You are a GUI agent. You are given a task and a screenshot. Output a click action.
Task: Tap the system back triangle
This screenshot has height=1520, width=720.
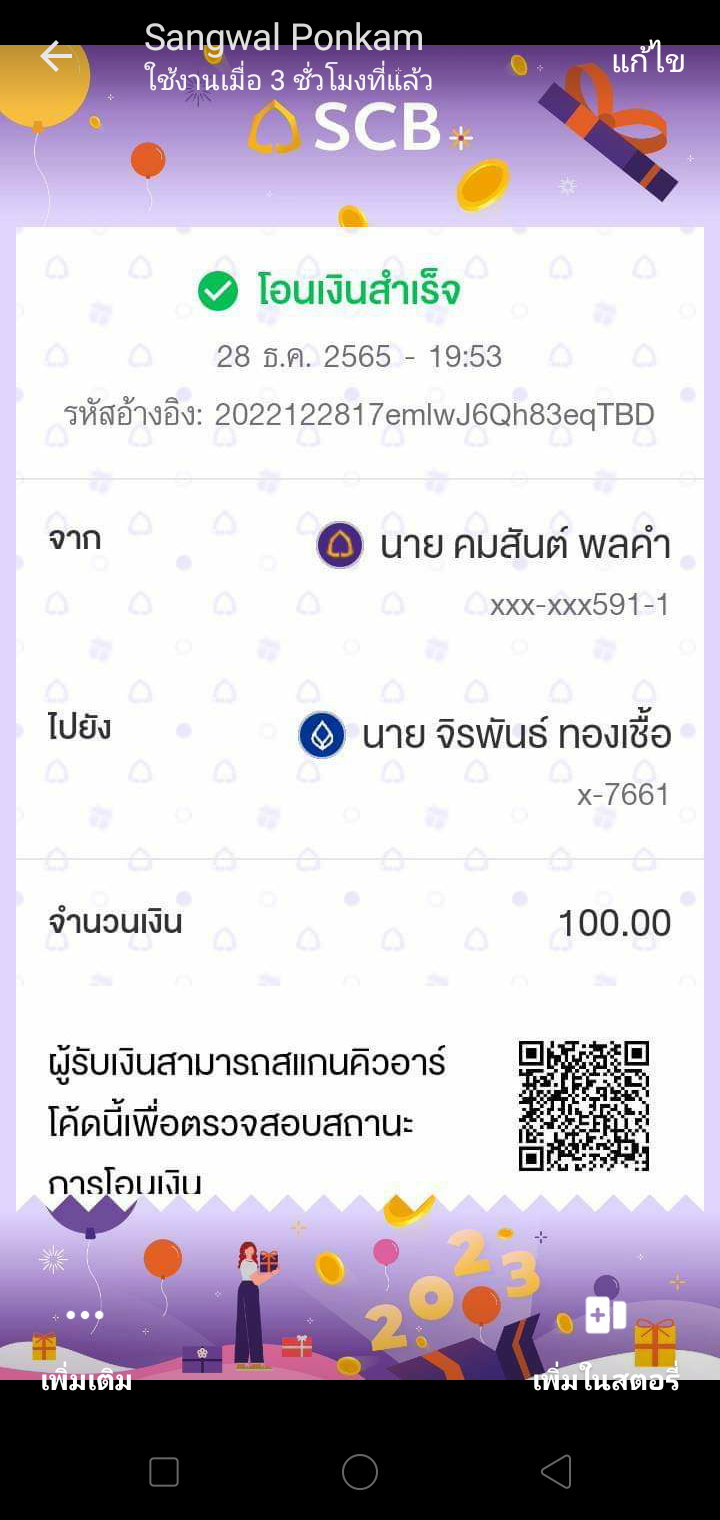coord(556,1472)
